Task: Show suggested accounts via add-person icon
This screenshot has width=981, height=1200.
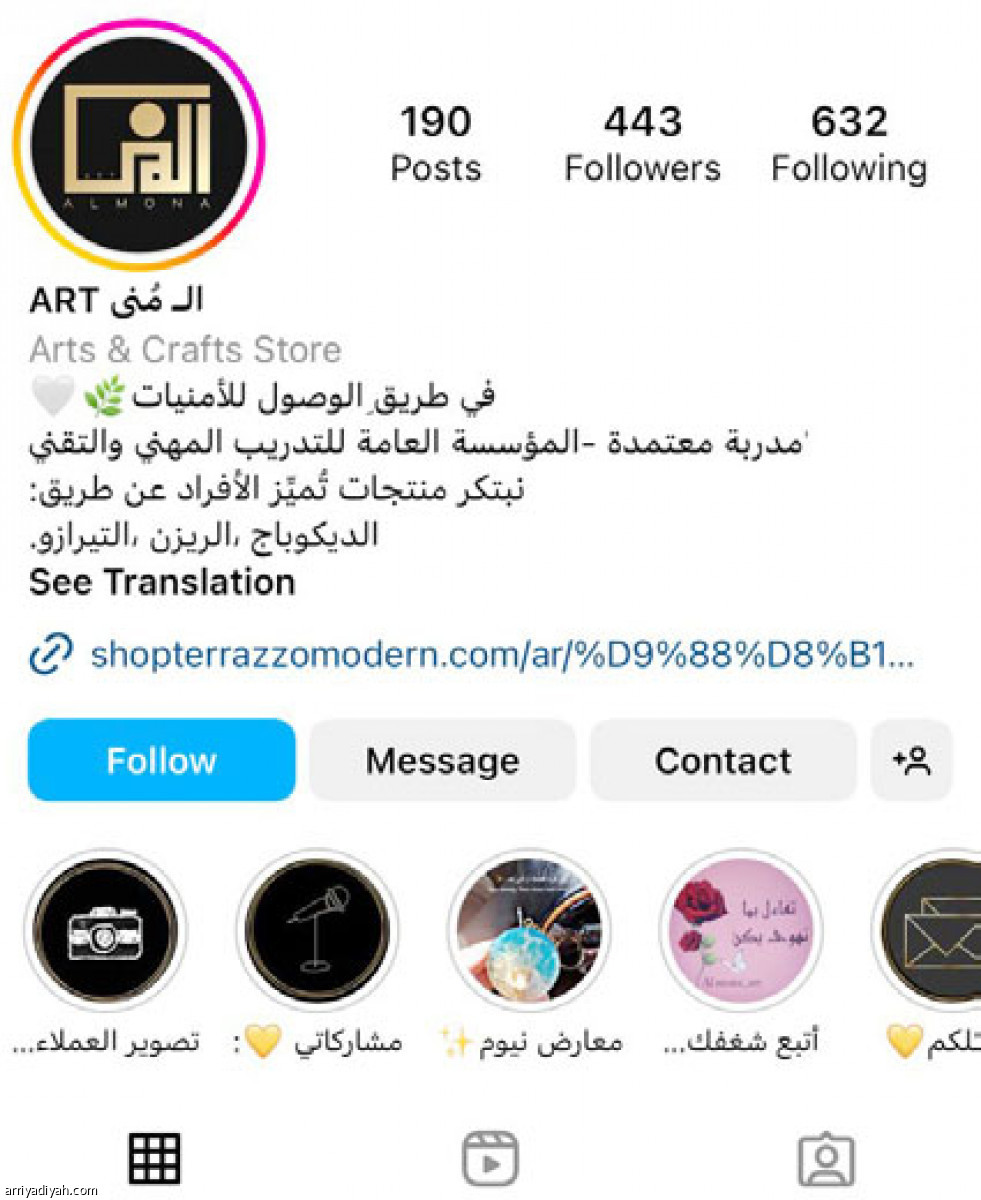Action: point(911,761)
